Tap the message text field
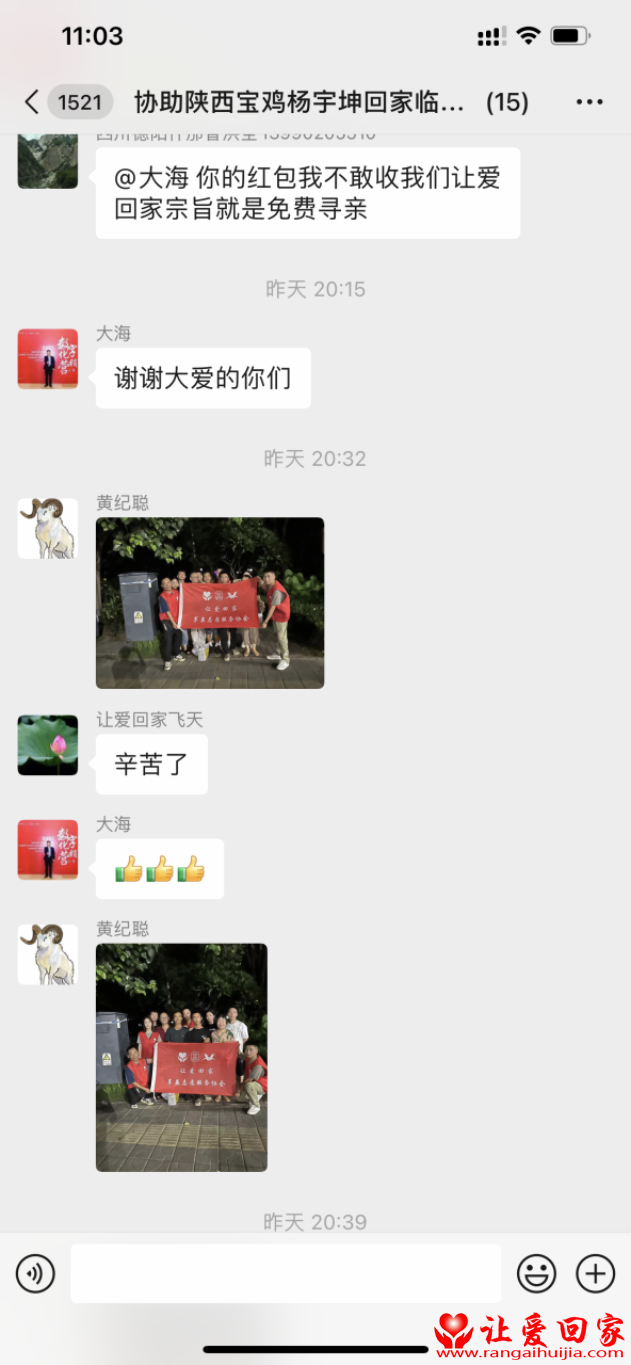The image size is (631, 1365). pos(285,1274)
